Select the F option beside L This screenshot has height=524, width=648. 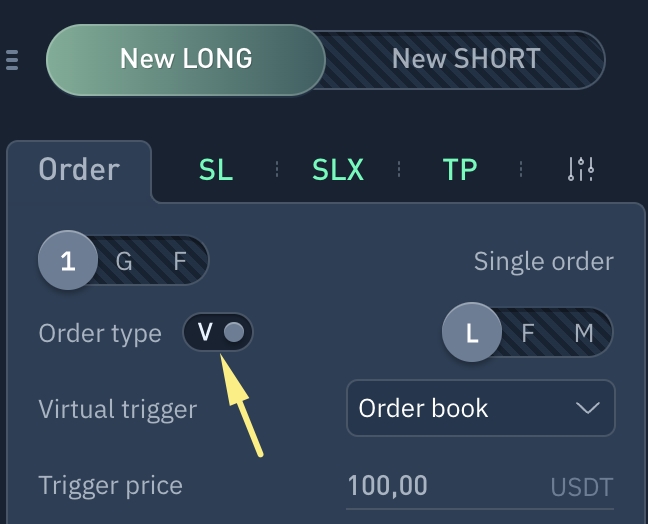528,333
